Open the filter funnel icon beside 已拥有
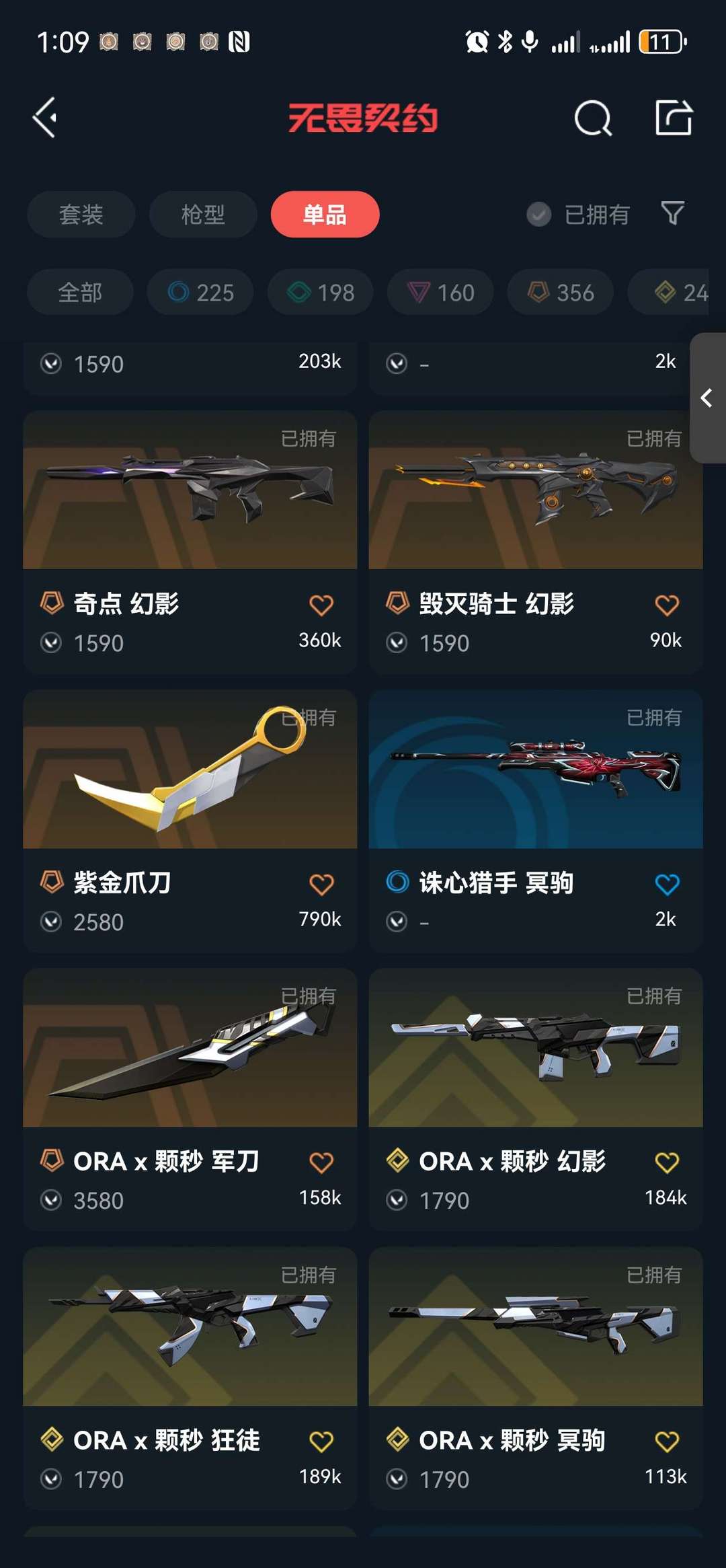 (x=672, y=214)
